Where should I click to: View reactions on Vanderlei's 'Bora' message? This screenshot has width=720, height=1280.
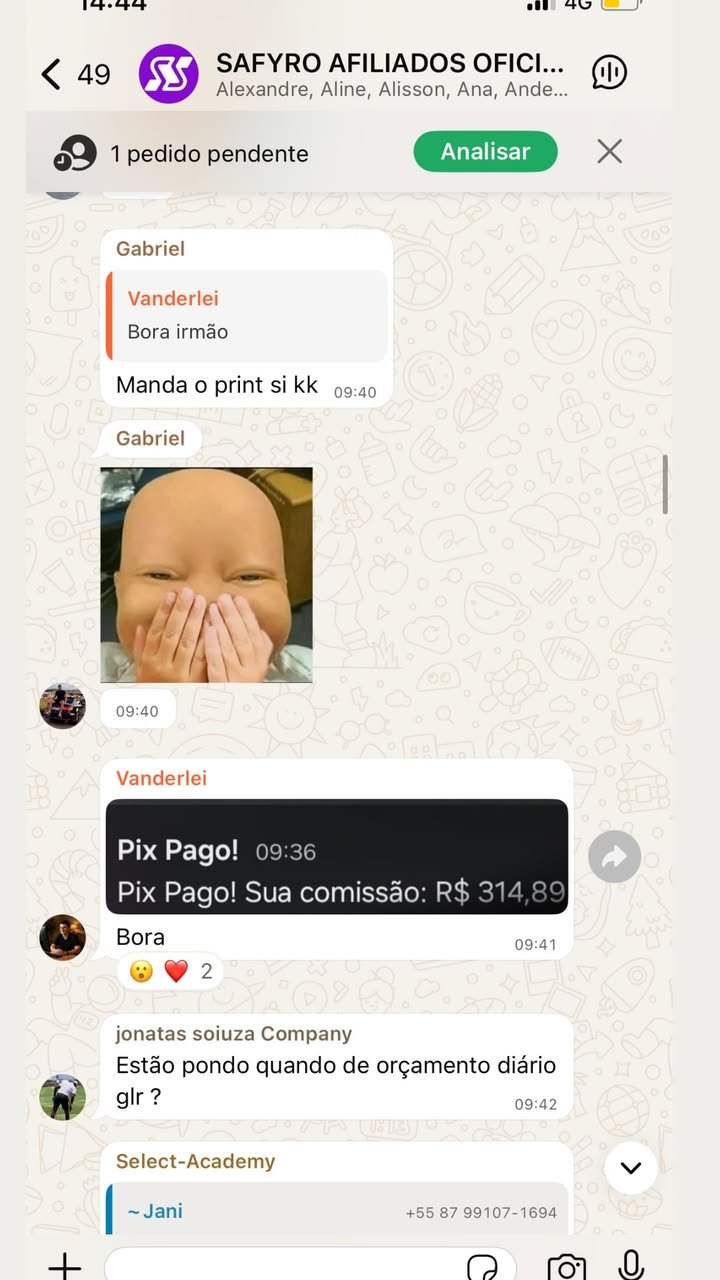pyautogui.click(x=171, y=971)
